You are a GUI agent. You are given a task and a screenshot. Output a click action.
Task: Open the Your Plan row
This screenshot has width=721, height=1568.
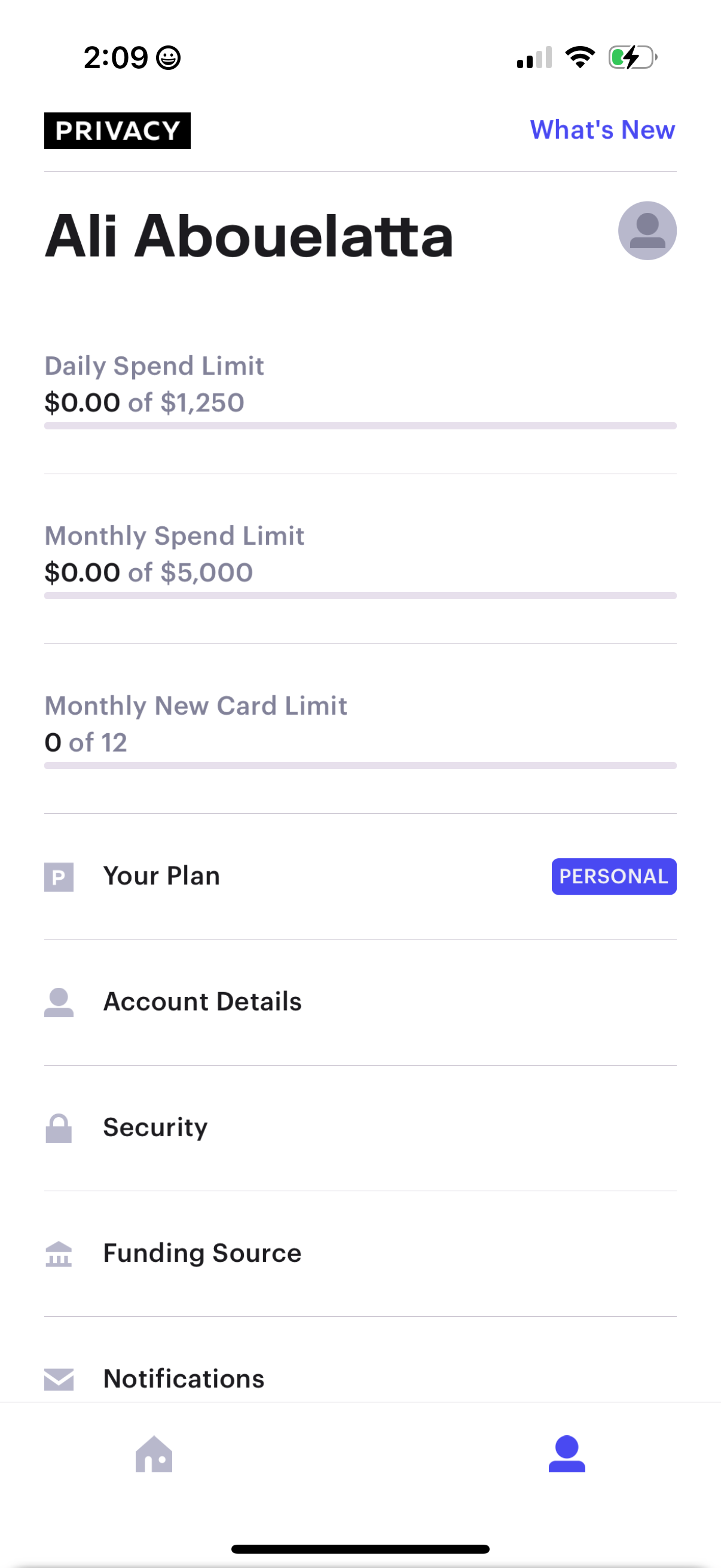pyautogui.click(x=161, y=876)
